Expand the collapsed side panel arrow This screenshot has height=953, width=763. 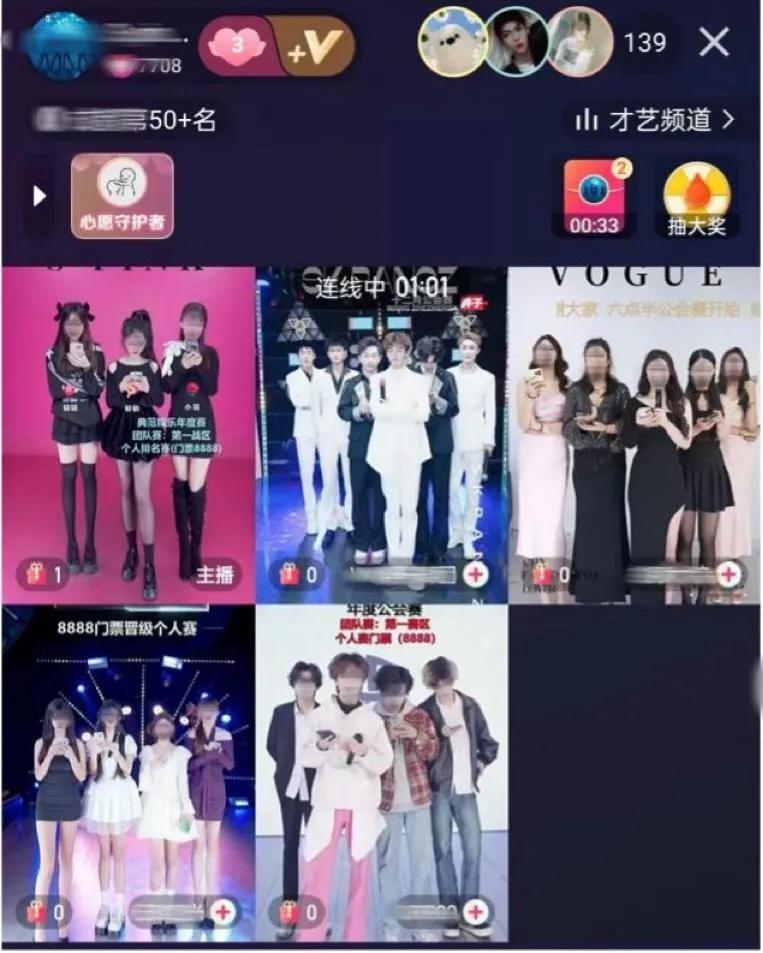(x=39, y=196)
